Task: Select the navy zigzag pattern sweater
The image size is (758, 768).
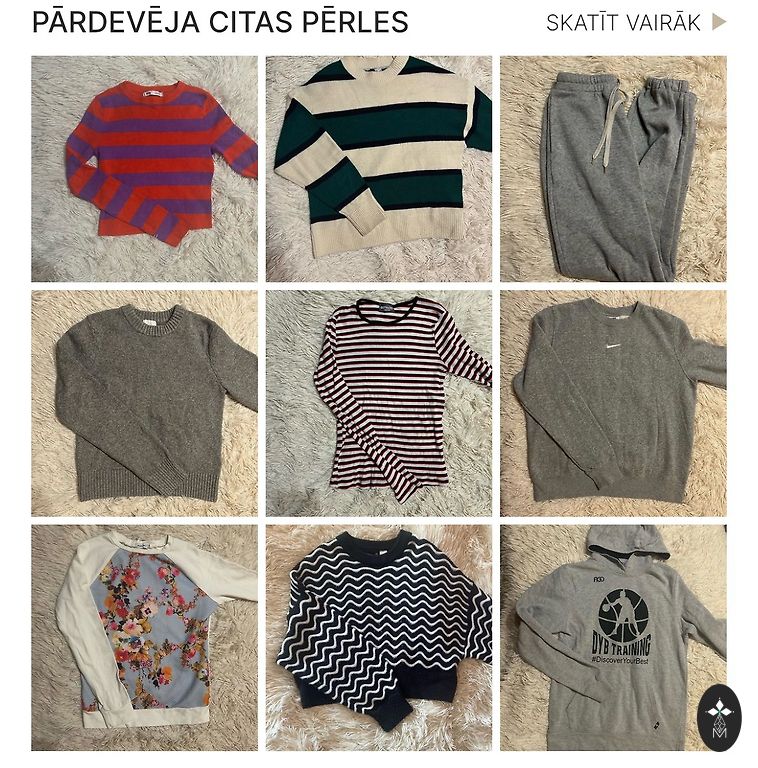Action: [378, 637]
